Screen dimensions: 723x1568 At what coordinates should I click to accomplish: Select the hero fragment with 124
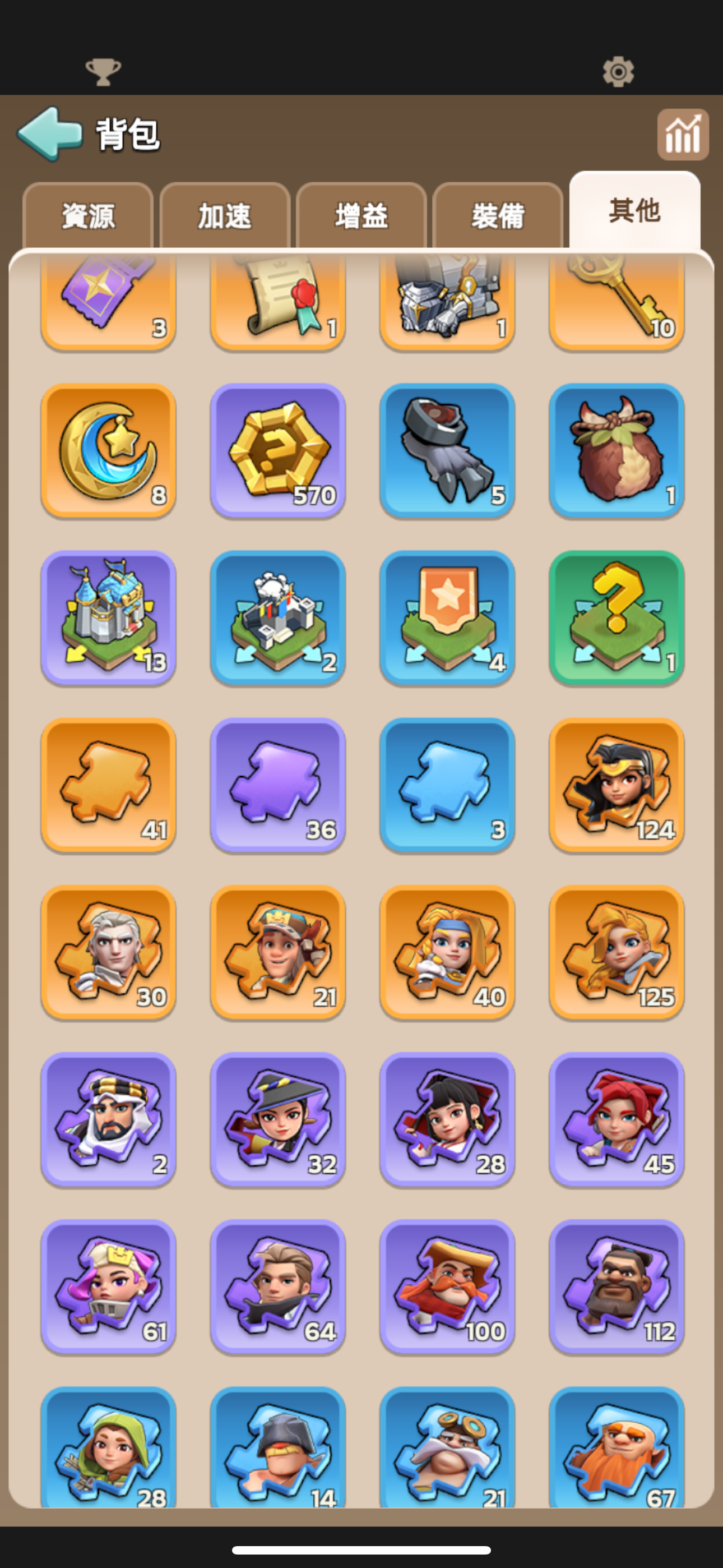617,785
